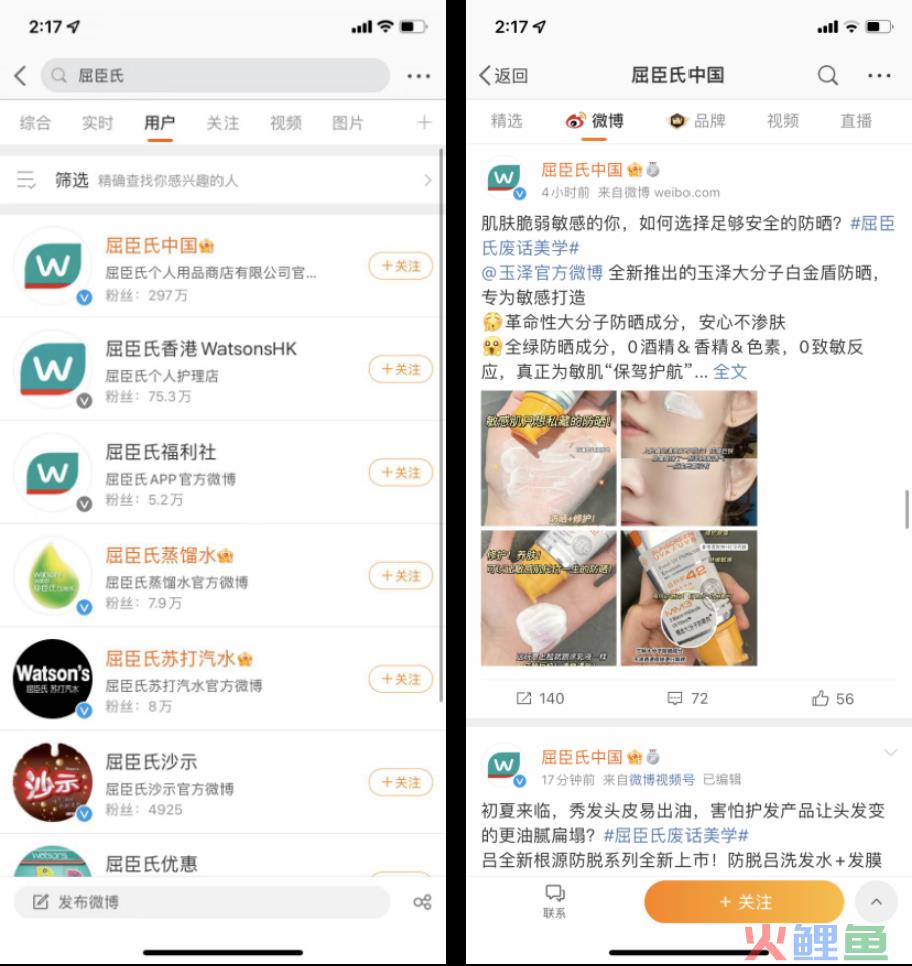
Task: Open the 品牌 profile tab
Action: click(698, 121)
